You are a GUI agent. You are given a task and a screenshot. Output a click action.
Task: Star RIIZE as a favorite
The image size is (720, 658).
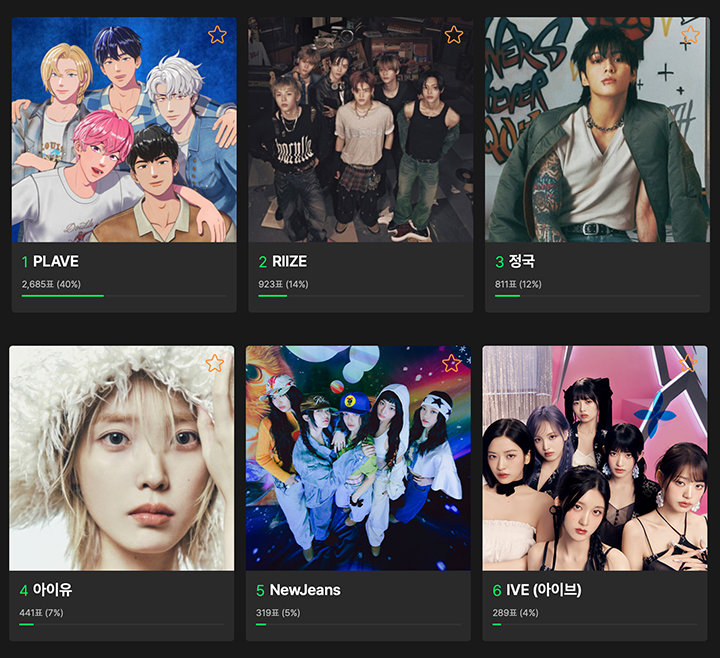(454, 35)
